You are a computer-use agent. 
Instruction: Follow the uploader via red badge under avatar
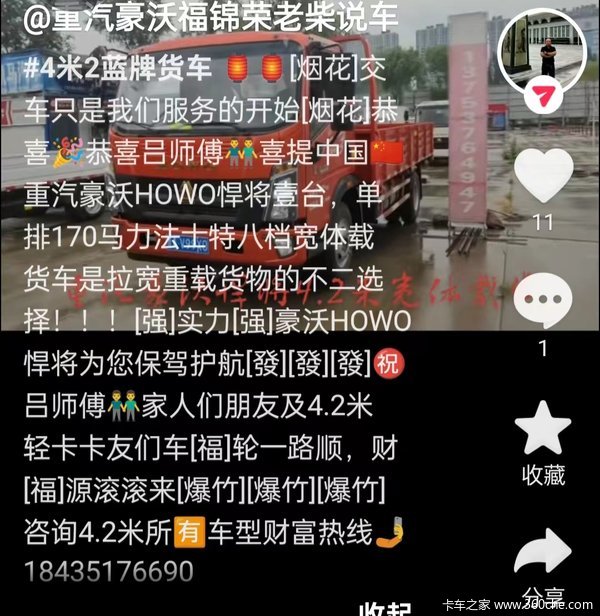pyautogui.click(x=542, y=98)
